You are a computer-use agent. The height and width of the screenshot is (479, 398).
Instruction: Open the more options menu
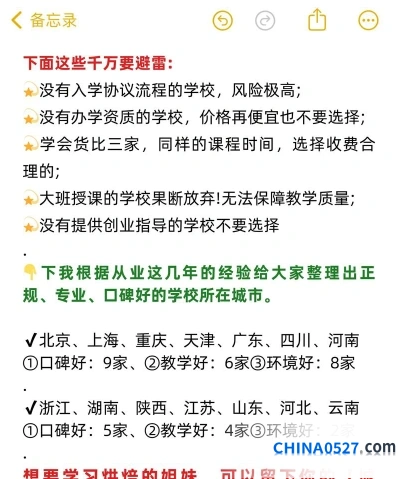(x=368, y=21)
